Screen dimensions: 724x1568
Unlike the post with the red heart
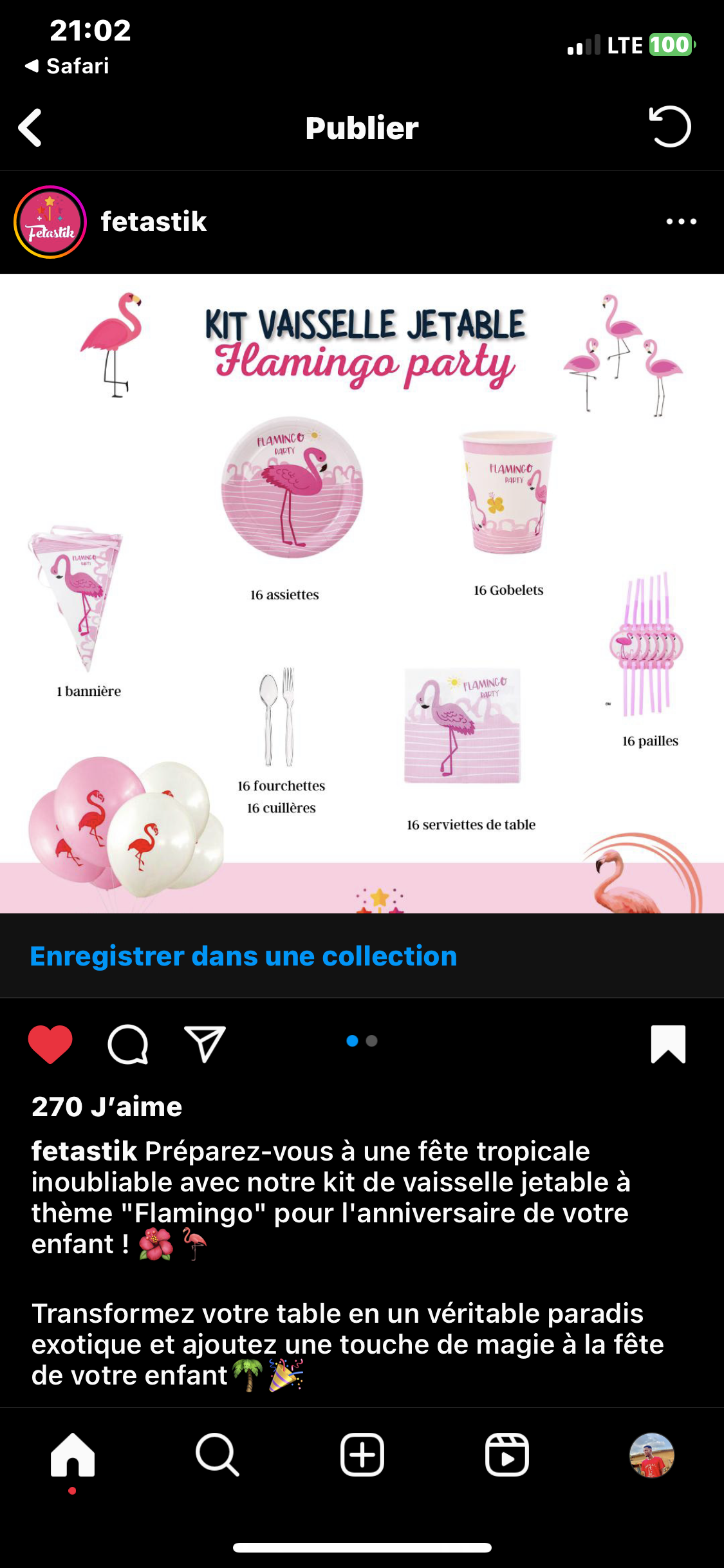coord(50,1043)
